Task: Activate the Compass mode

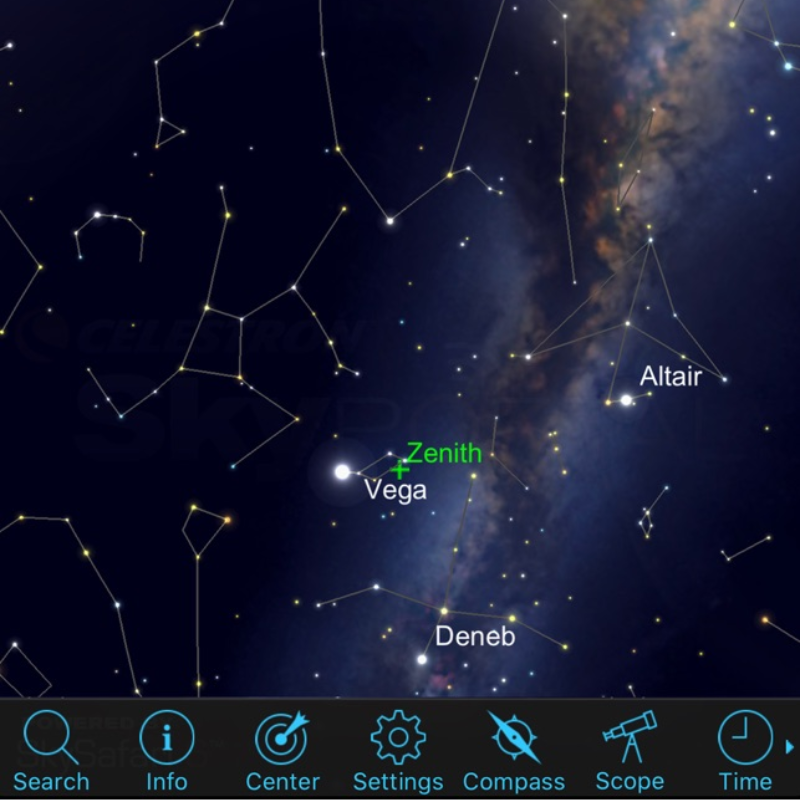Action: click(514, 750)
